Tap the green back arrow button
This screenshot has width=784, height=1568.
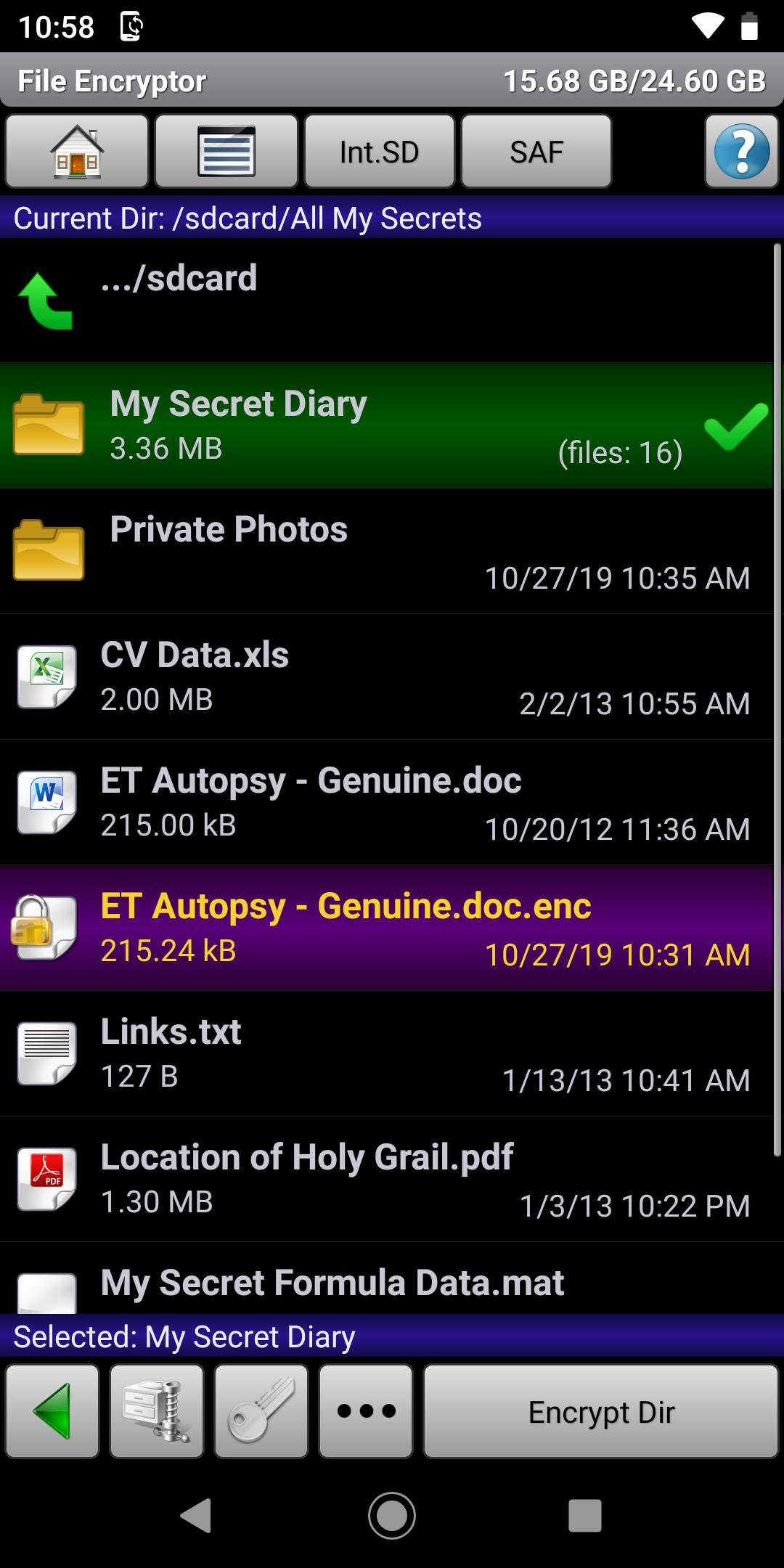[x=52, y=1411]
